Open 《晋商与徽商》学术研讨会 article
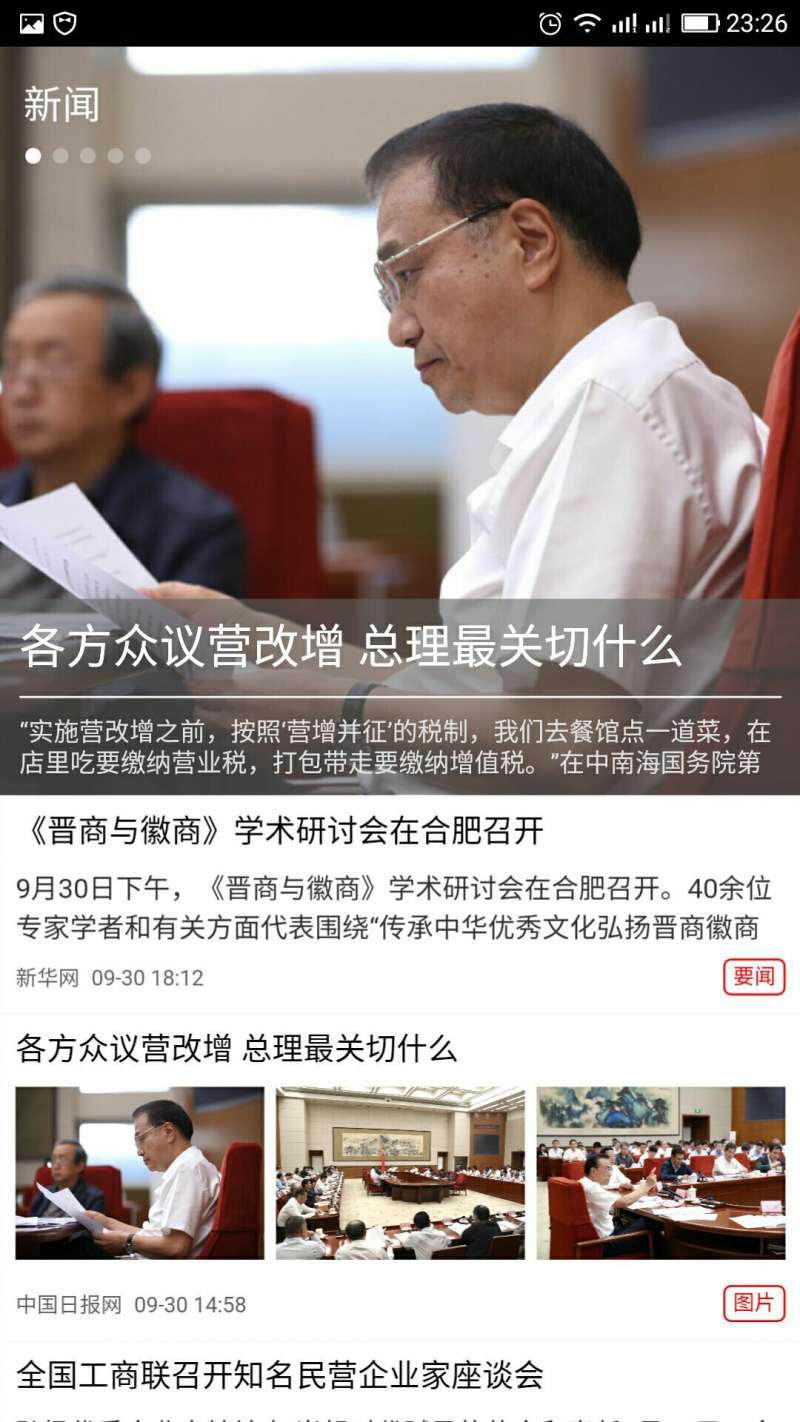The width and height of the screenshot is (800, 1422). [280, 830]
